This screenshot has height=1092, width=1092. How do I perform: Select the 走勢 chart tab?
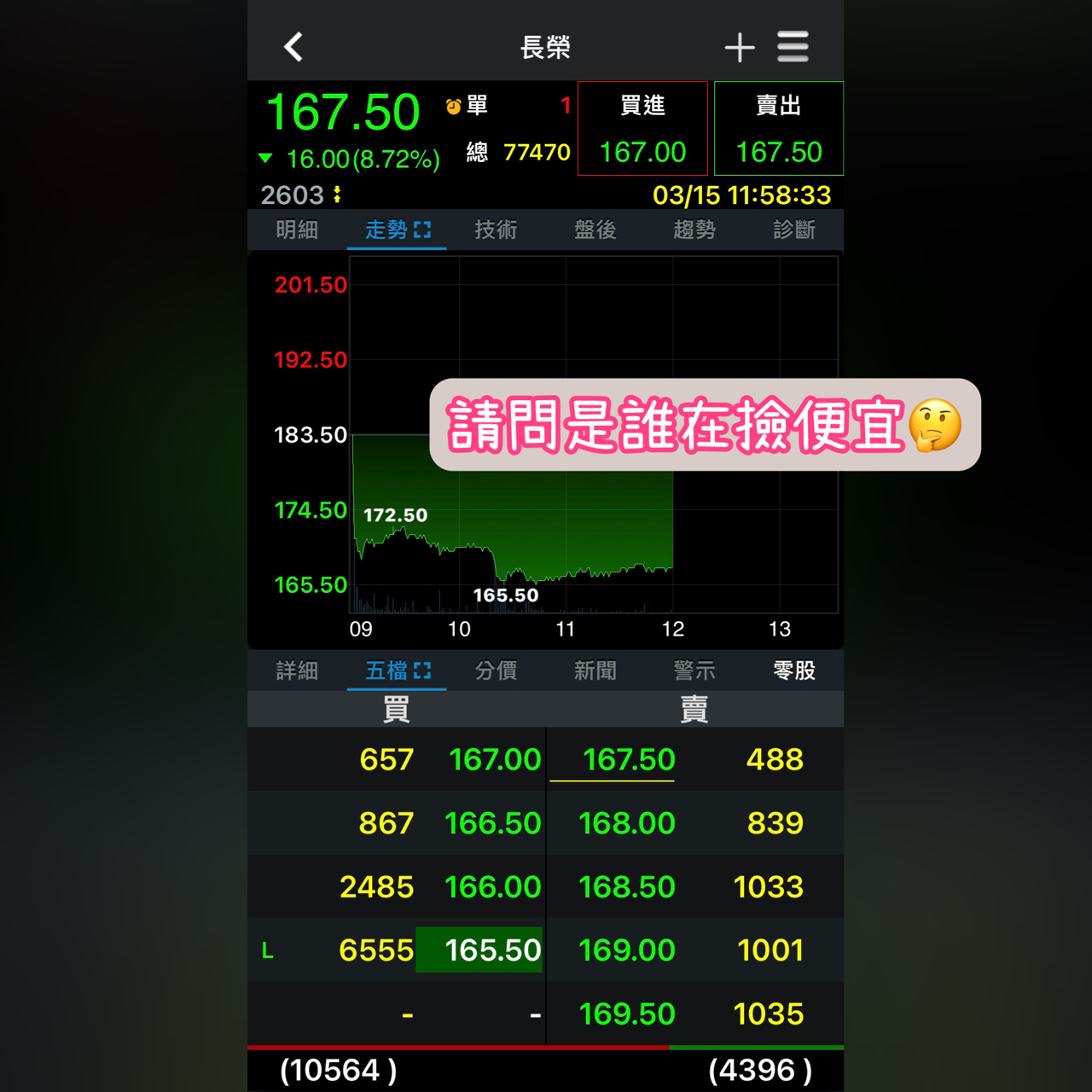tap(397, 229)
